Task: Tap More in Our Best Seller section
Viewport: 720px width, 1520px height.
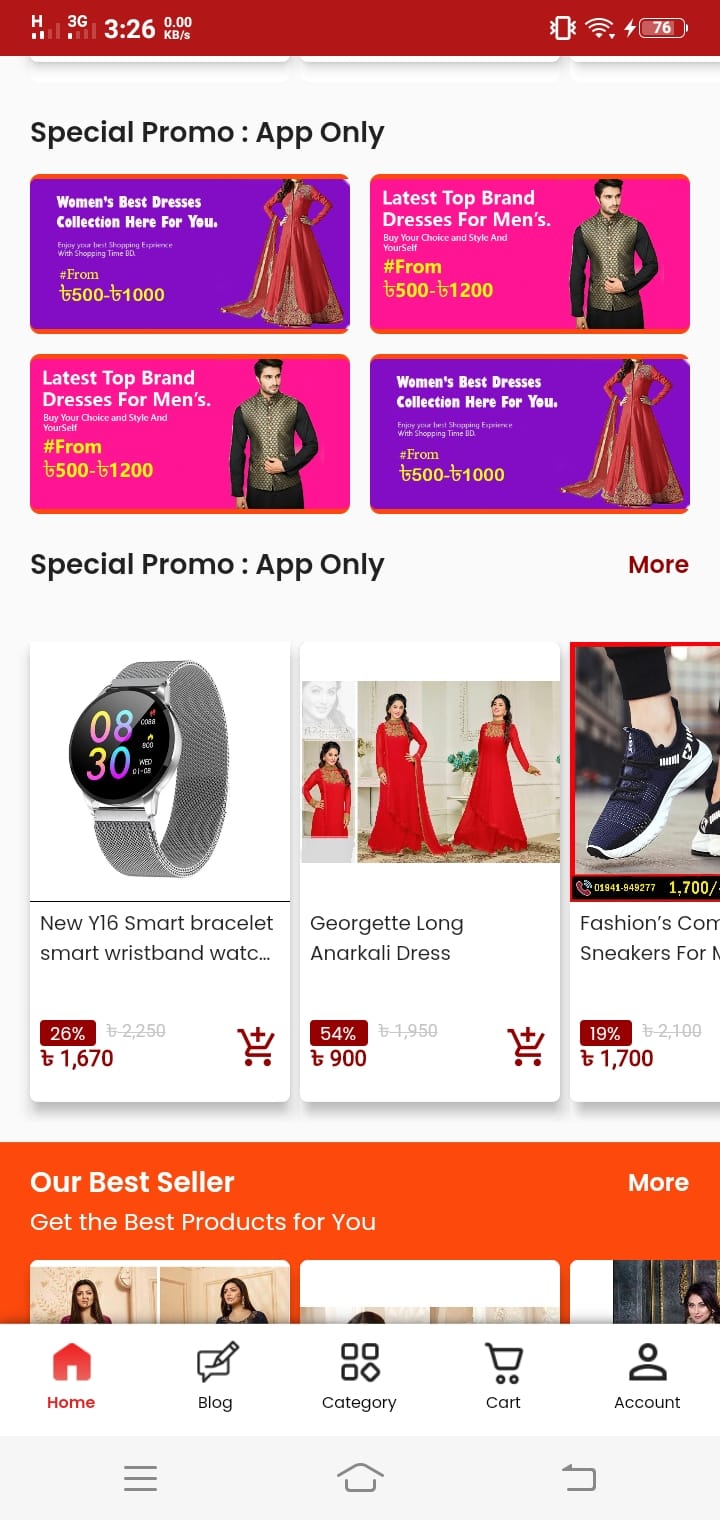Action: (x=658, y=1182)
